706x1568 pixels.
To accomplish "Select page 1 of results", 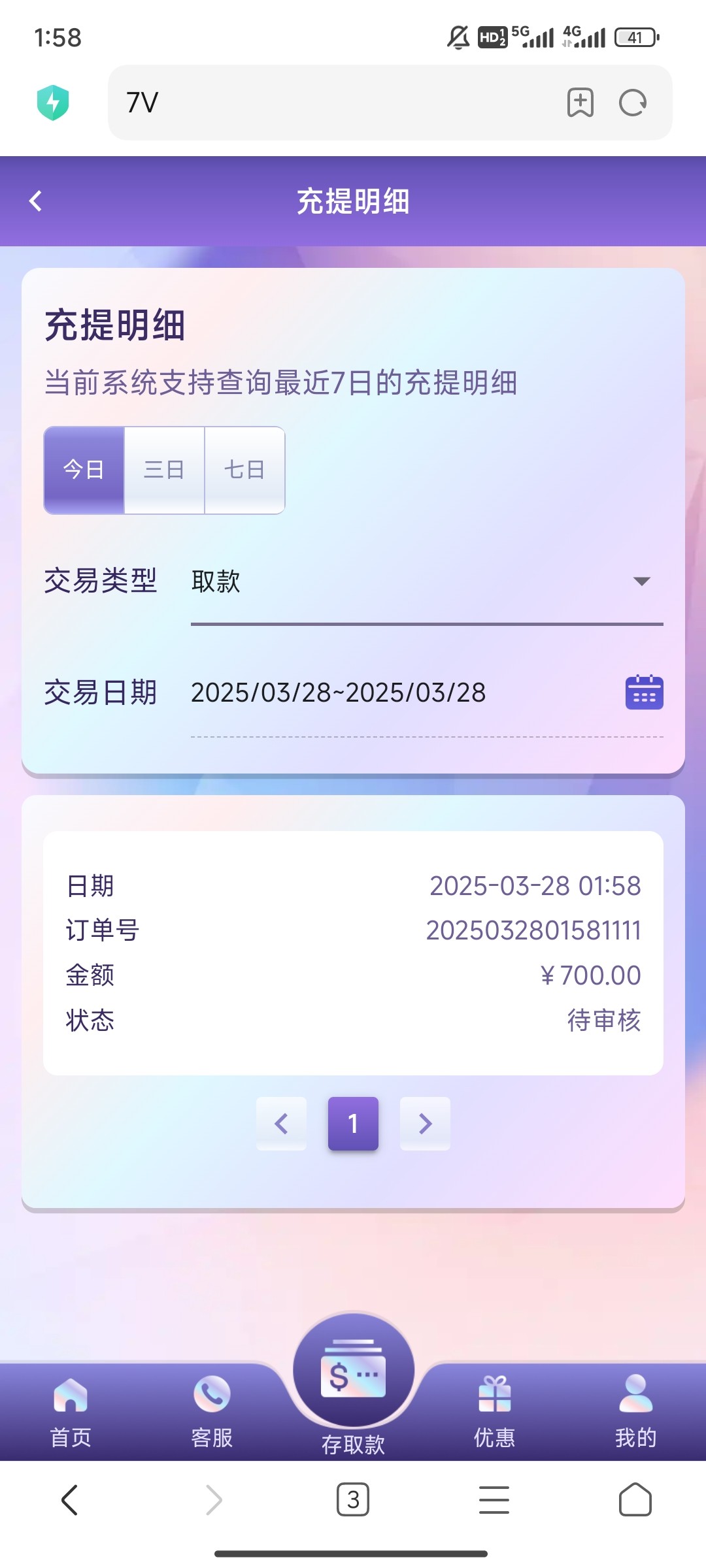I will pyautogui.click(x=353, y=1124).
